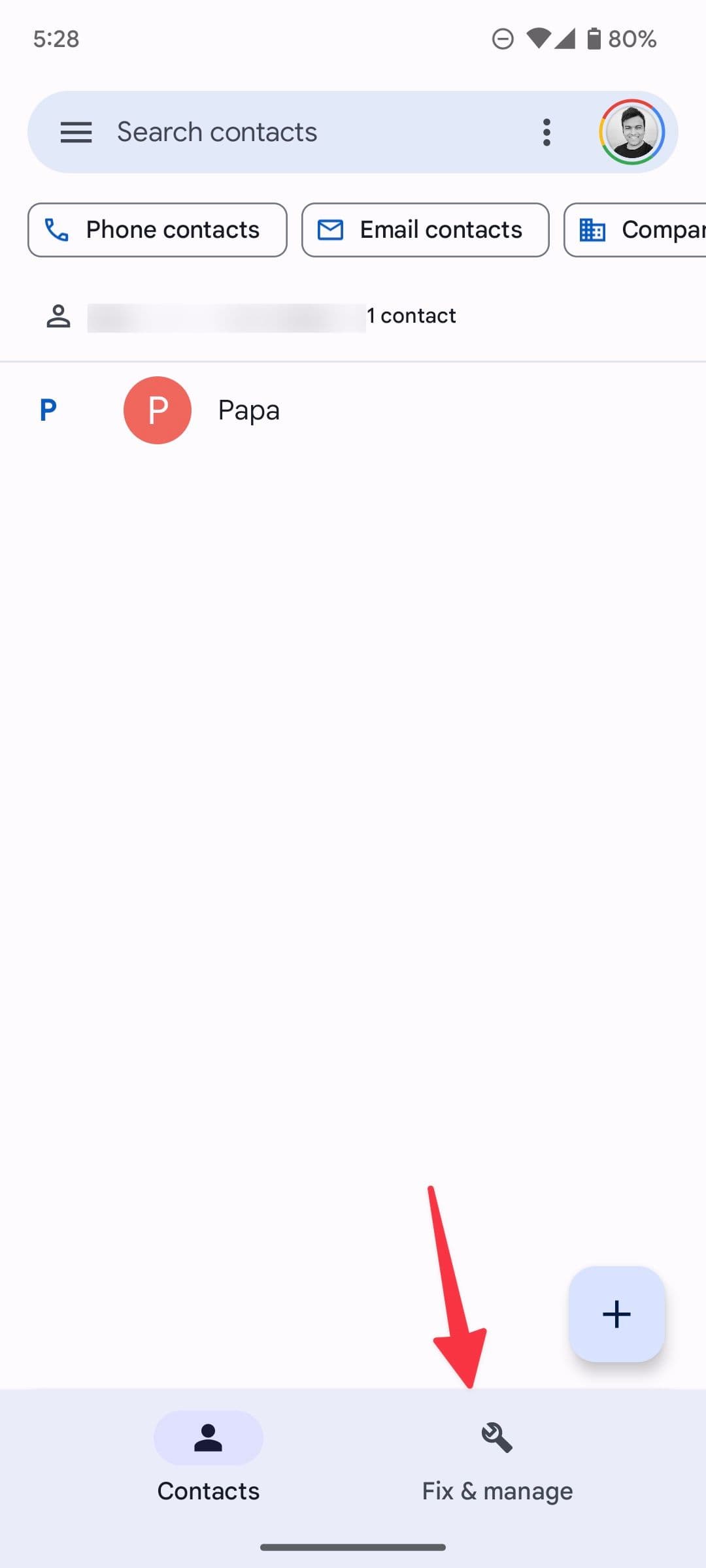Open the account profile picture
Image resolution: width=706 pixels, height=1568 pixels.
631,133
